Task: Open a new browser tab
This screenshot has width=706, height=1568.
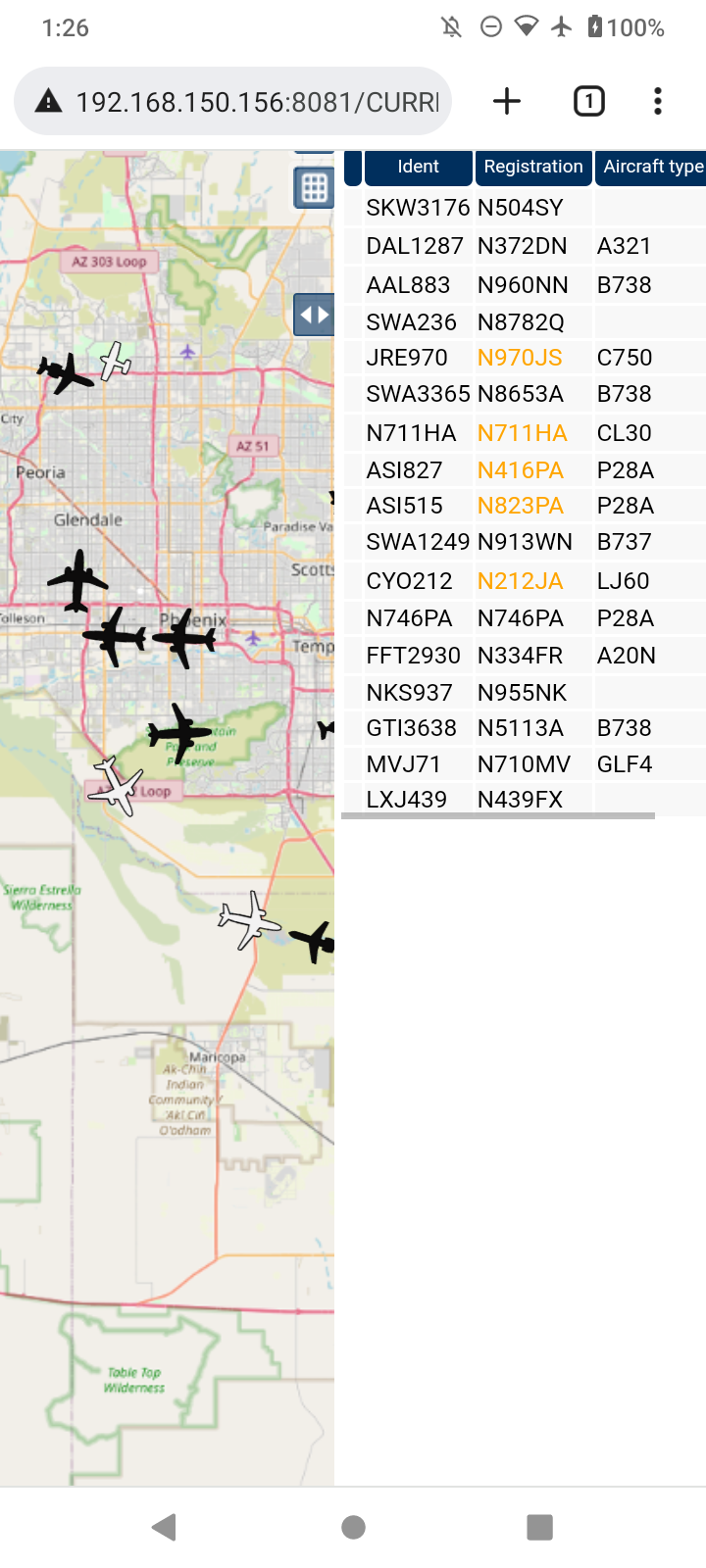Action: point(507,101)
